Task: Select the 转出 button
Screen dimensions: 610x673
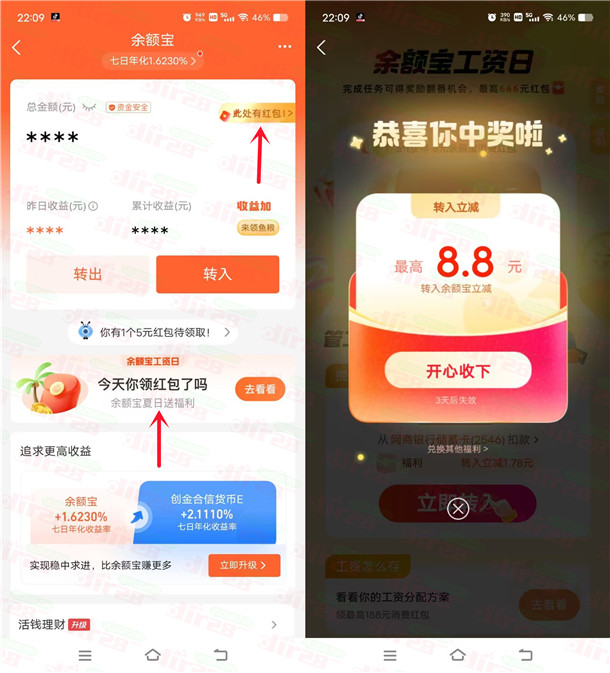Action: (x=88, y=274)
